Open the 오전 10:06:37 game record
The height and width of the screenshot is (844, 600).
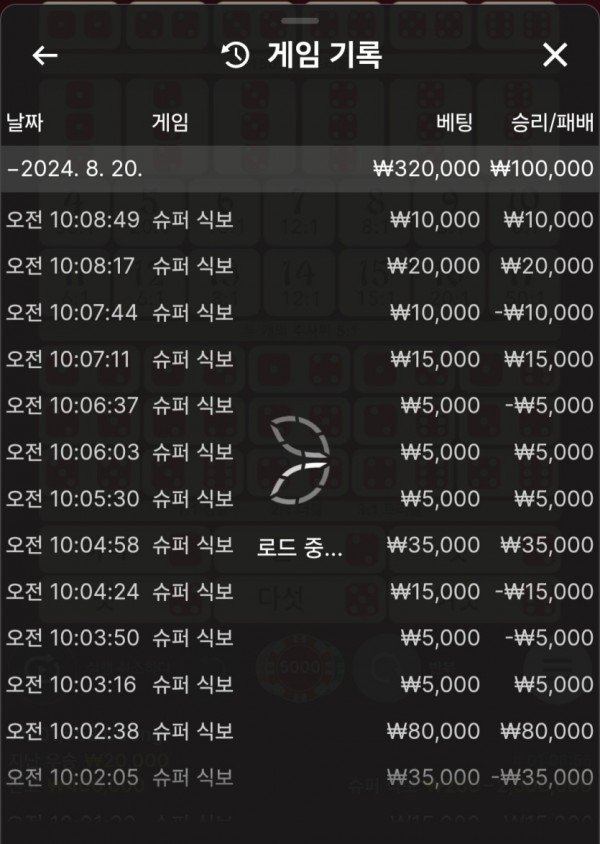(300, 405)
